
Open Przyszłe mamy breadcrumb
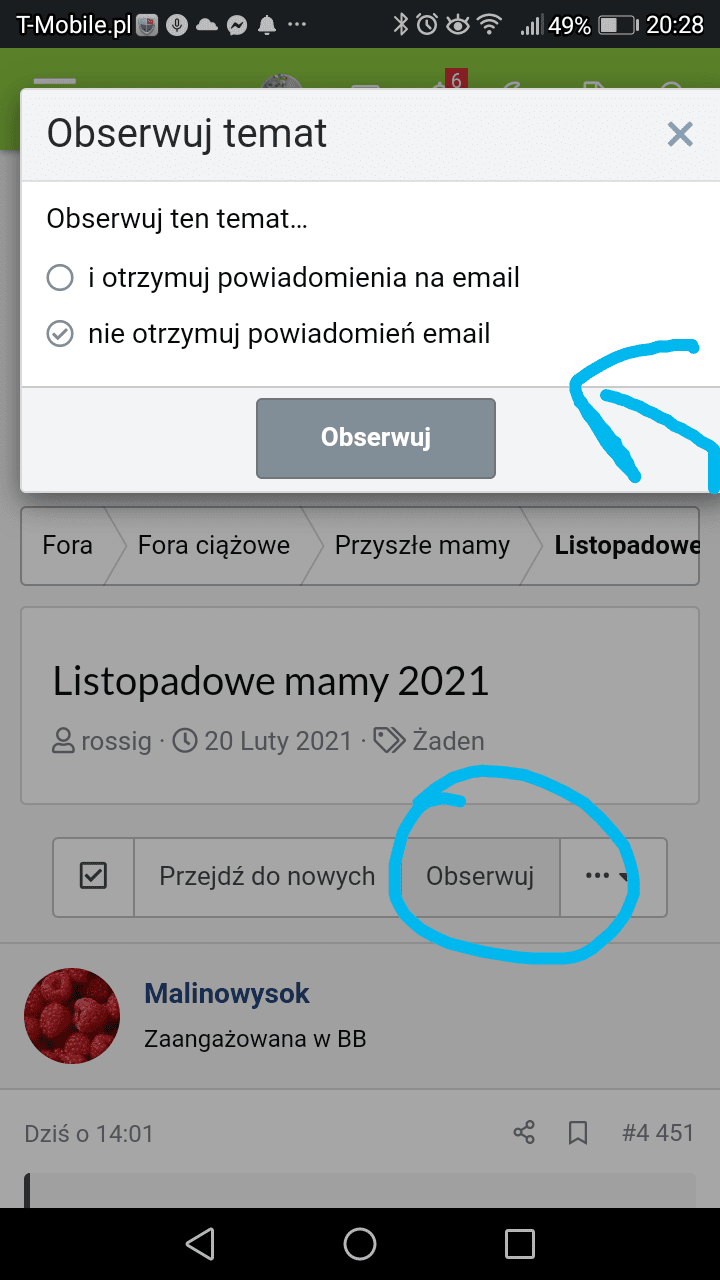421,545
